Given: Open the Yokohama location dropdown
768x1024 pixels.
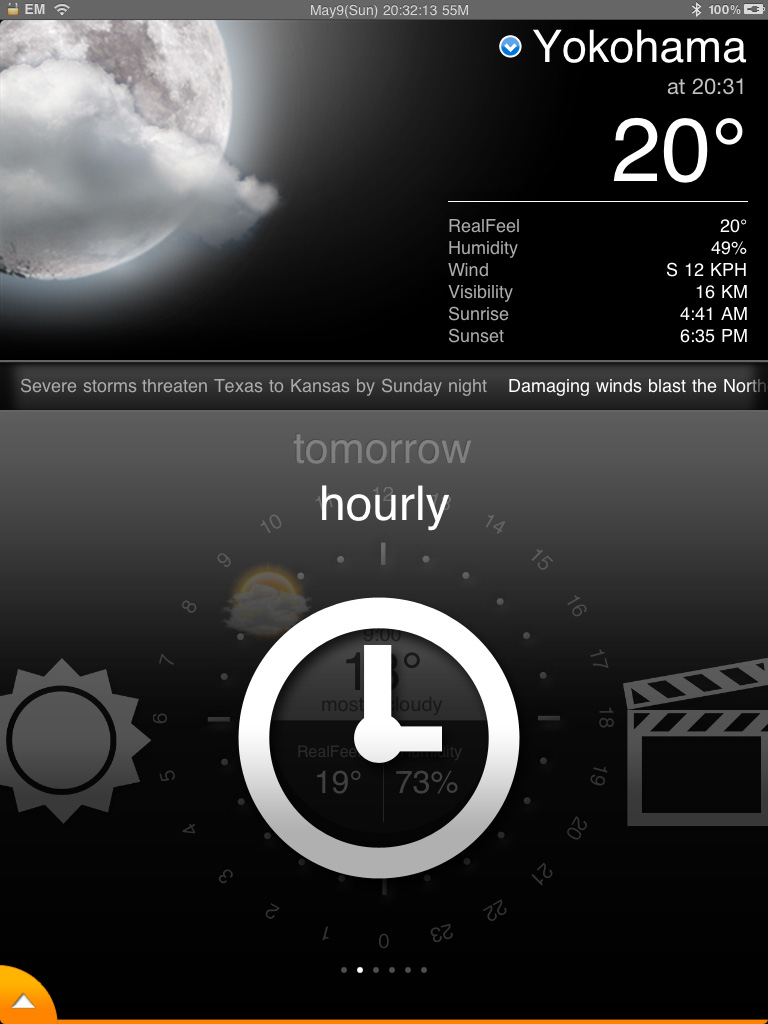Looking at the screenshot, I should pyautogui.click(x=510, y=47).
